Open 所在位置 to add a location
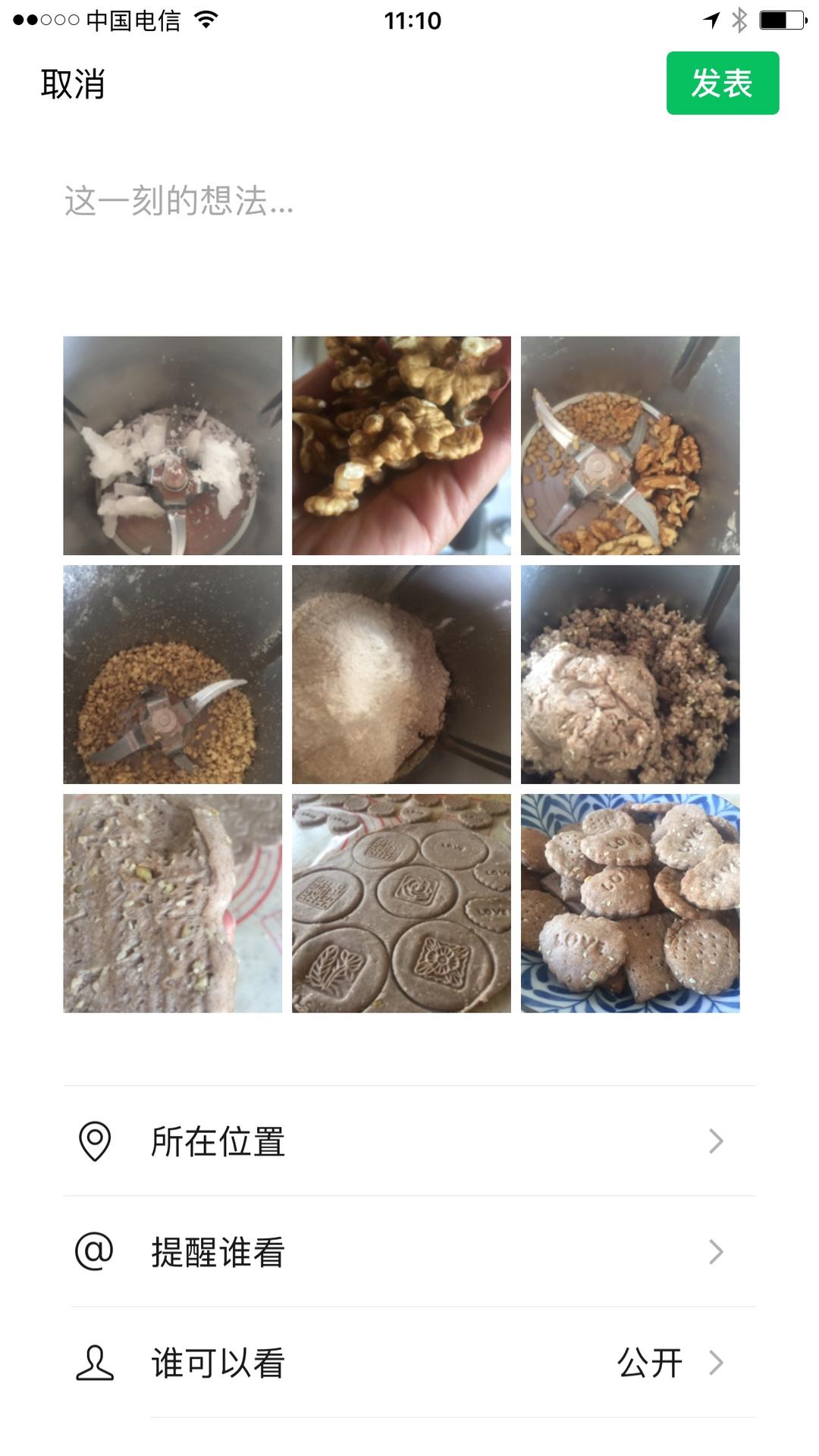Image resolution: width=819 pixels, height=1456 pixels. [409, 1141]
